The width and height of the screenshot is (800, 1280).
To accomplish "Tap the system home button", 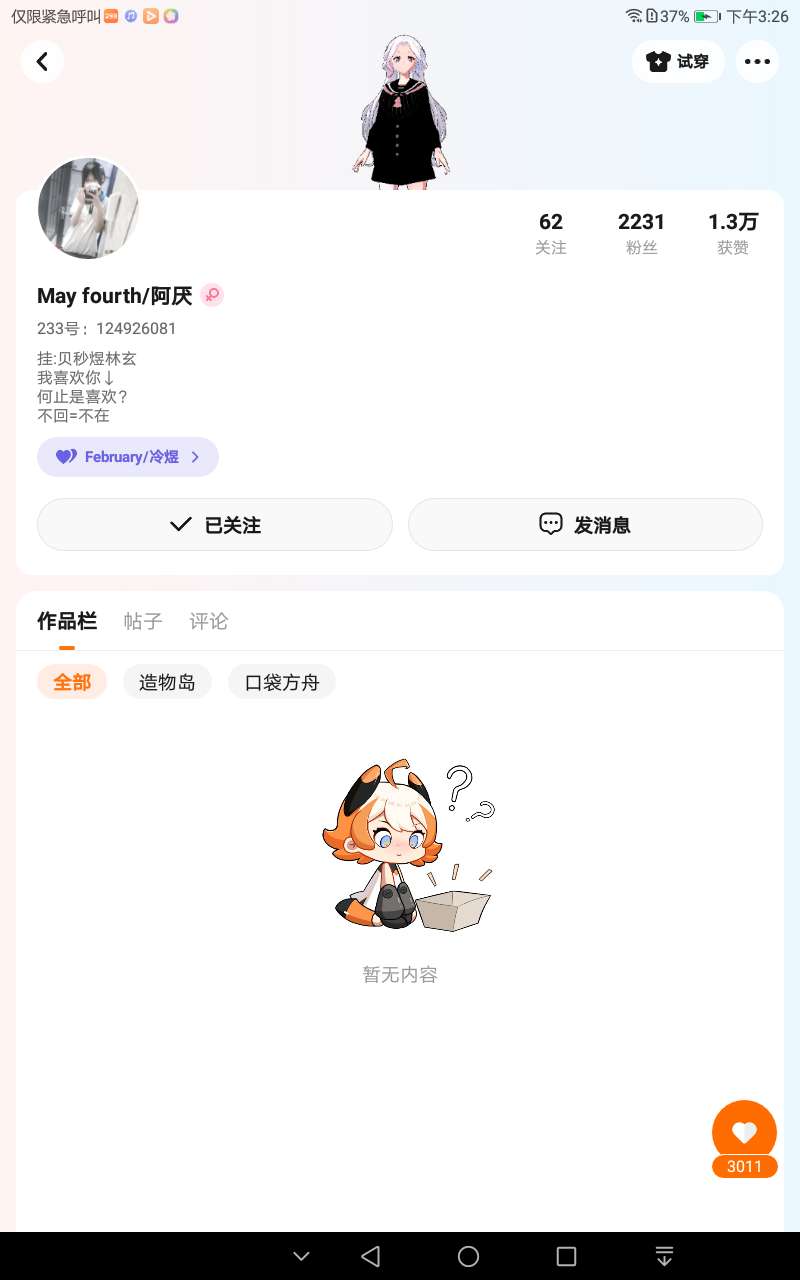I will [x=468, y=1256].
